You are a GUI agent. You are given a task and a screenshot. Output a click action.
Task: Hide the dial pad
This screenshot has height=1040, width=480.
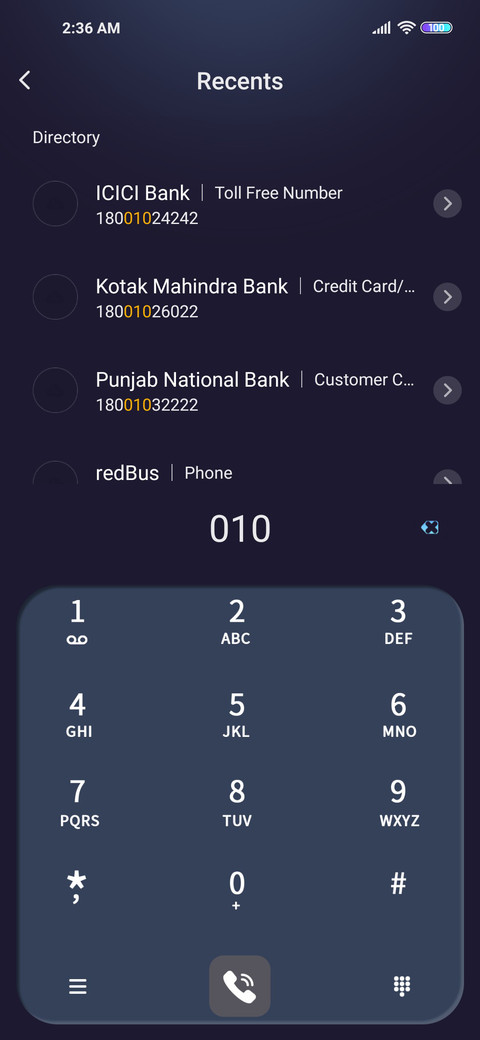click(402, 986)
